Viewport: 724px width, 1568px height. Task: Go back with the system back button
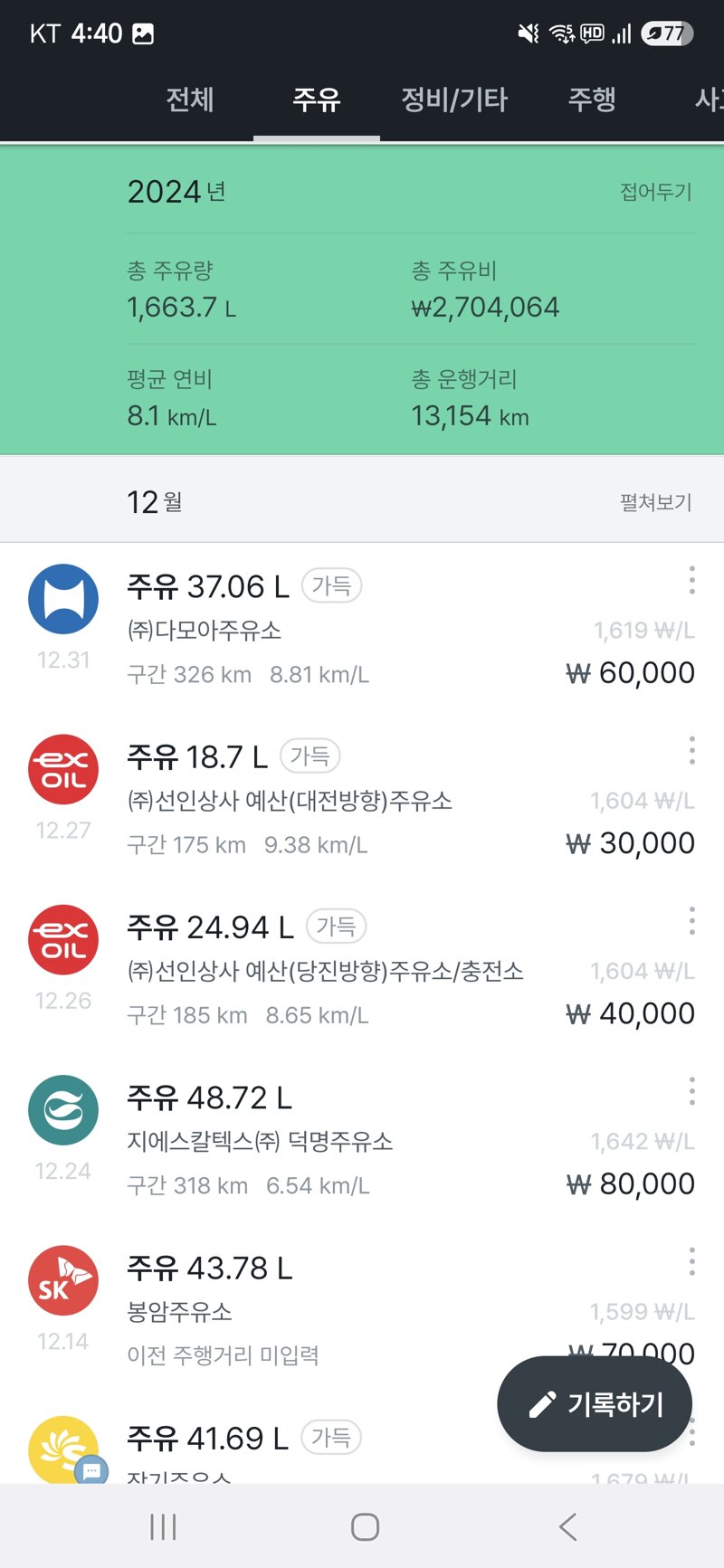(567, 1527)
